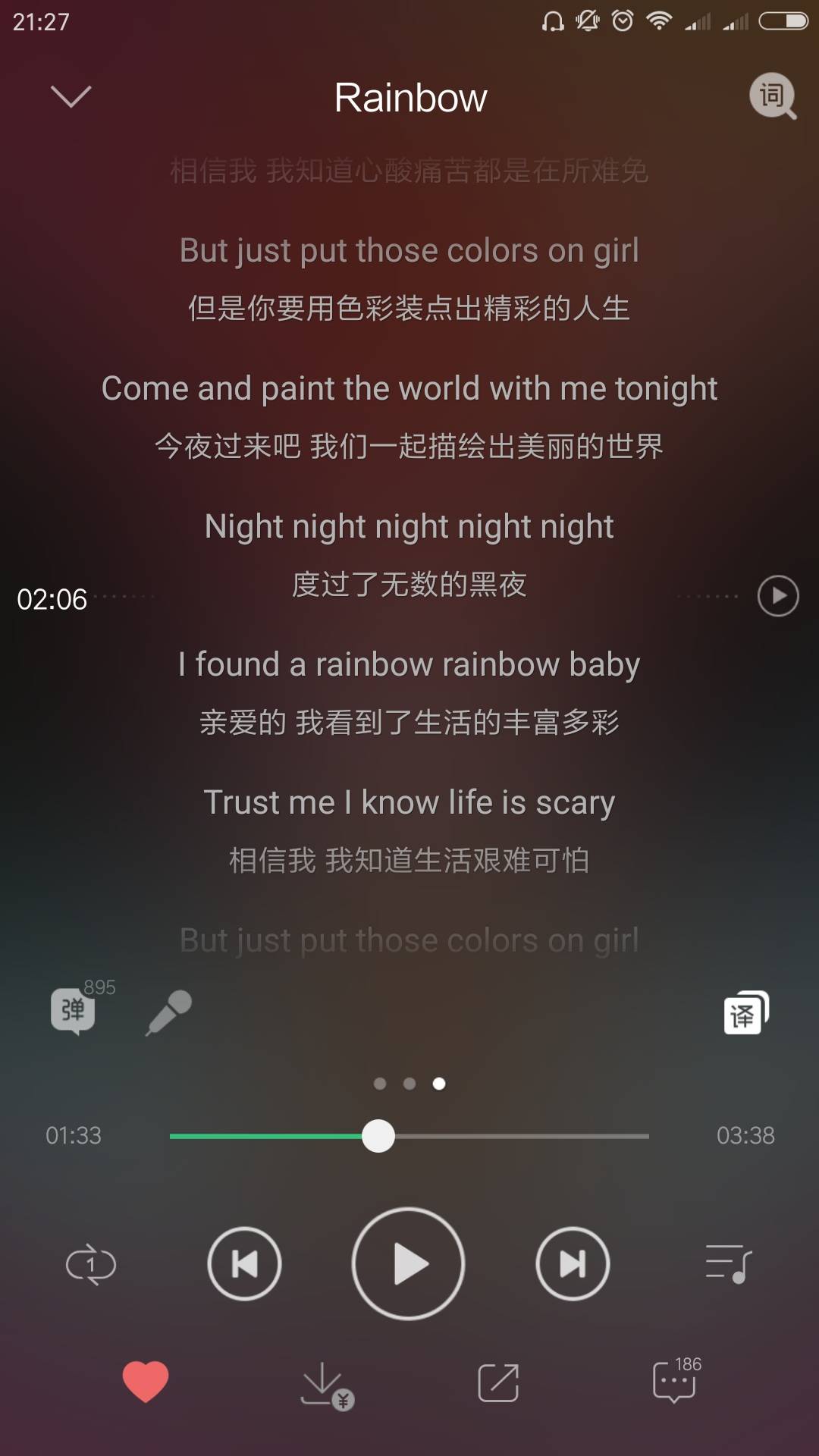Screen dimensions: 819x1456
Task: Toggle single-song repeat mode
Action: click(89, 1263)
